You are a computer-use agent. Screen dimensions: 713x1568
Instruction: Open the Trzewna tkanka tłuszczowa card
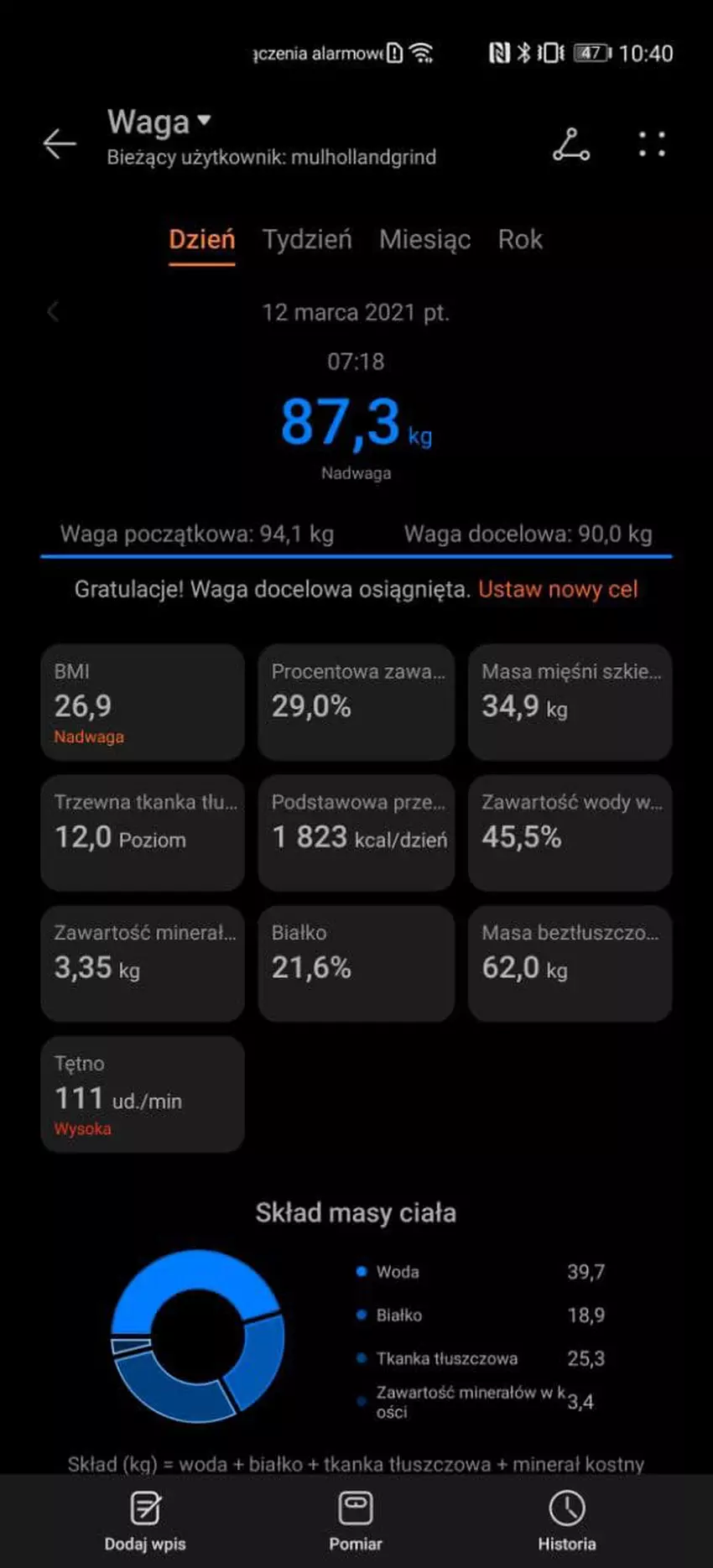coord(143,832)
